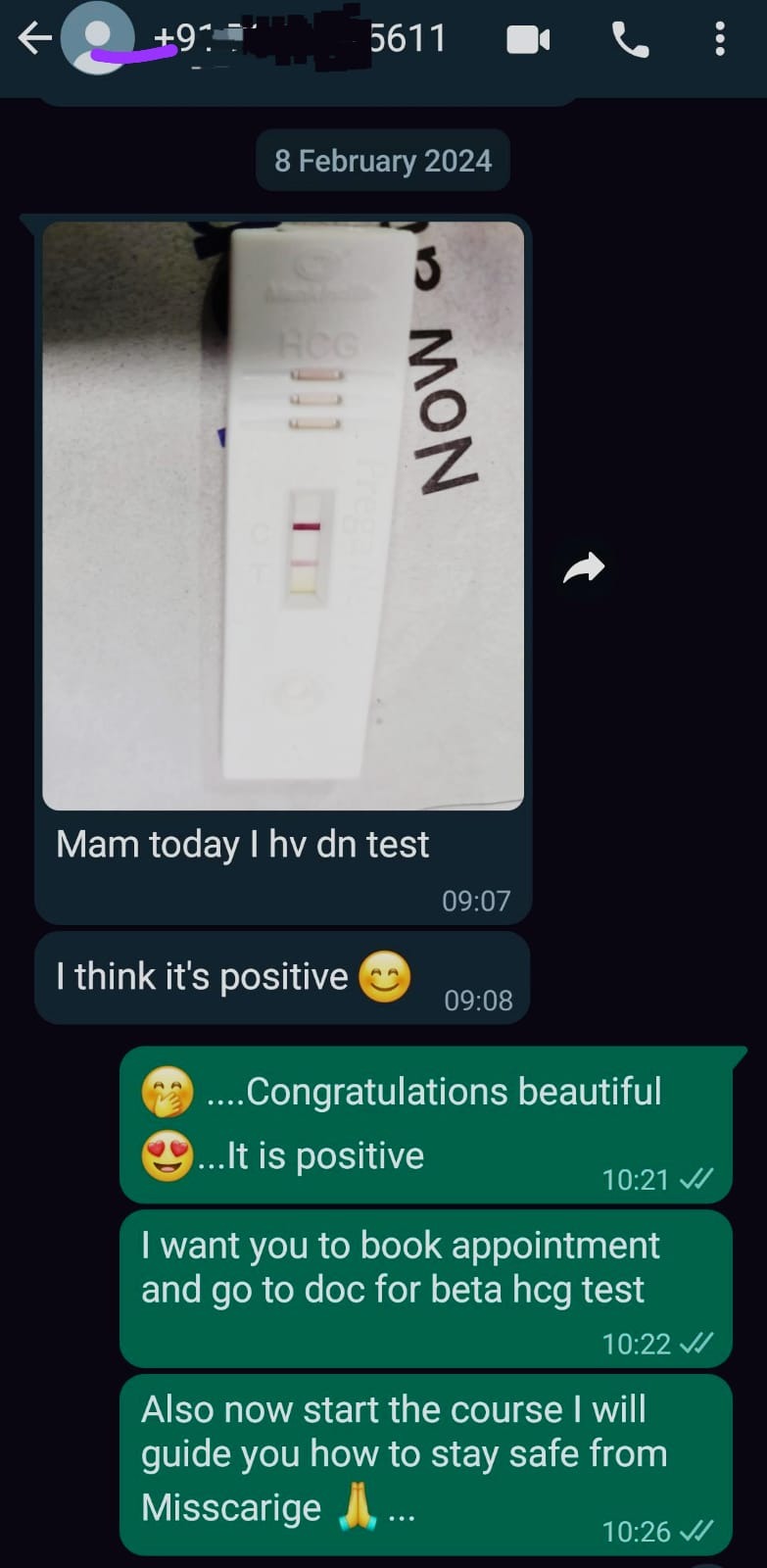Viewport: 767px width, 1568px height.
Task: Open the three-dot overflow menu
Action: 720,40
